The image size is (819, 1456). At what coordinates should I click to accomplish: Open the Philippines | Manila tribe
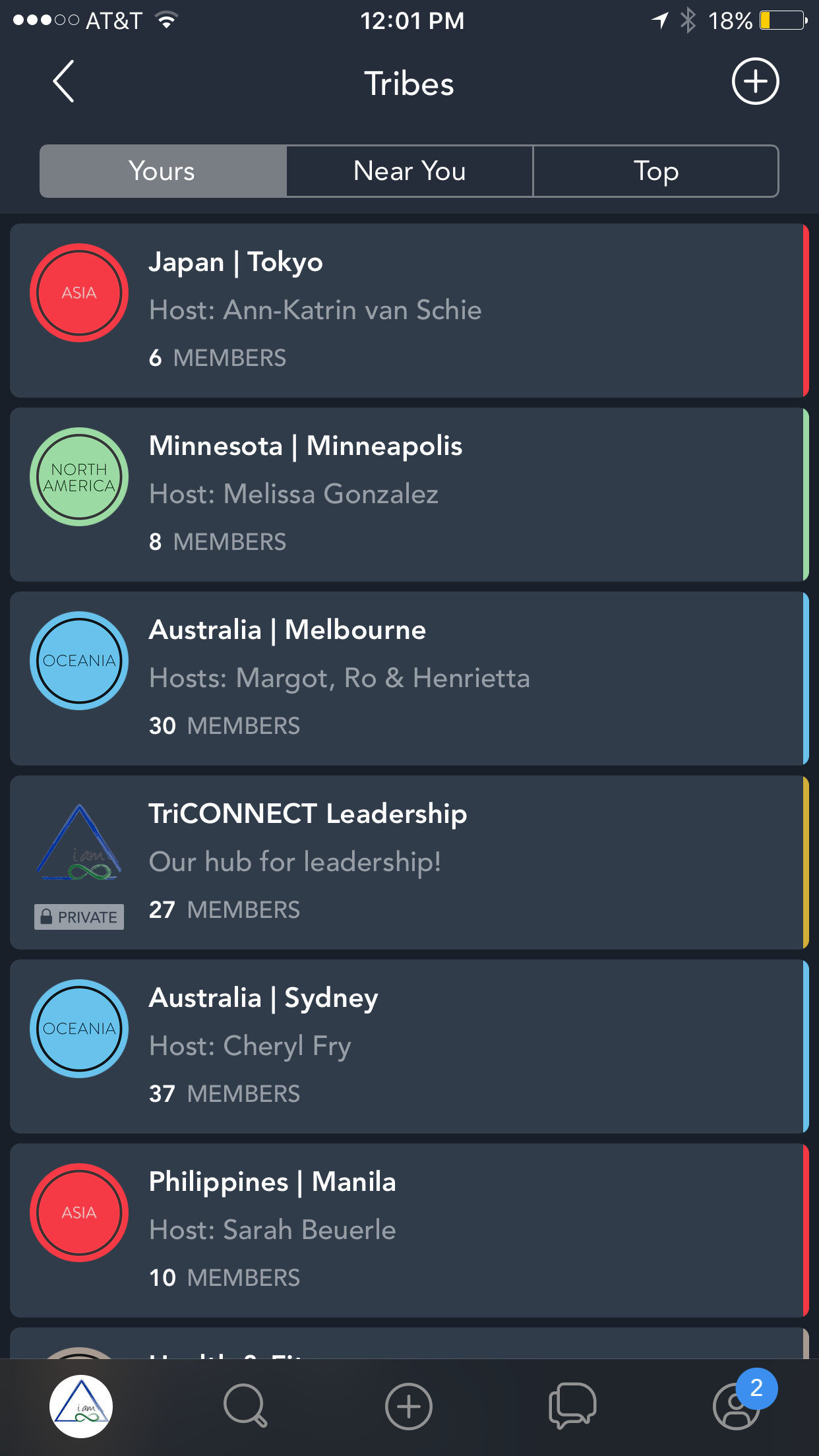coord(409,1230)
